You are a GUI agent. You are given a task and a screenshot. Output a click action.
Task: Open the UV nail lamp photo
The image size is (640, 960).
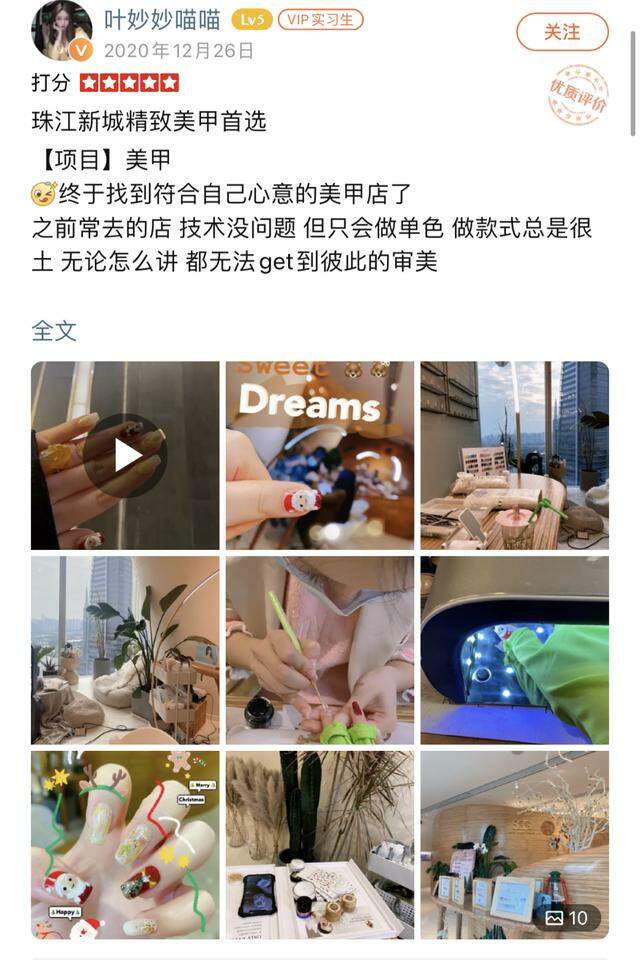[514, 650]
